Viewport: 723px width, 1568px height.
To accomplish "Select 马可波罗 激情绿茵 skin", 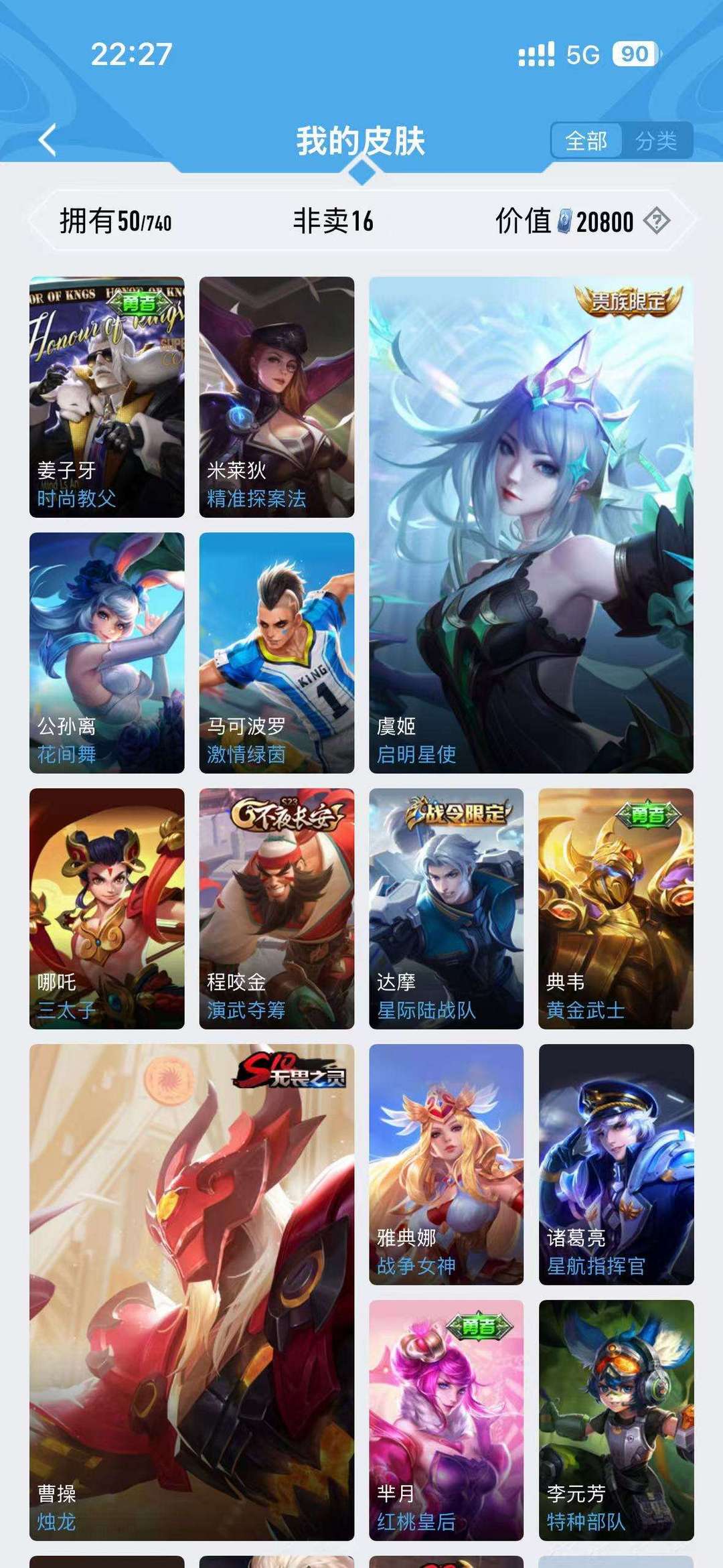I will 276,652.
